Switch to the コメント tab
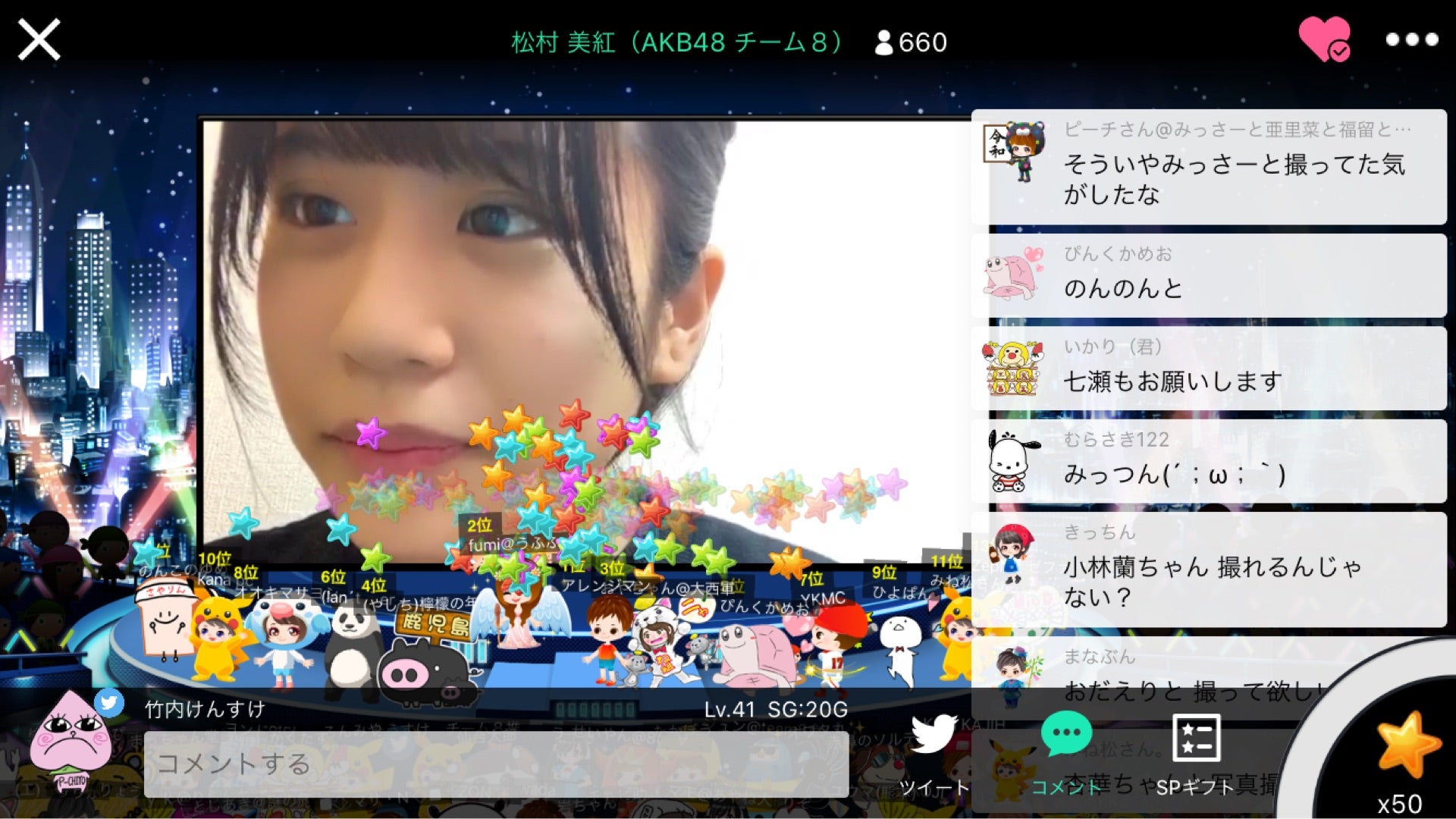This screenshot has height=819, width=1456. [x=1066, y=753]
